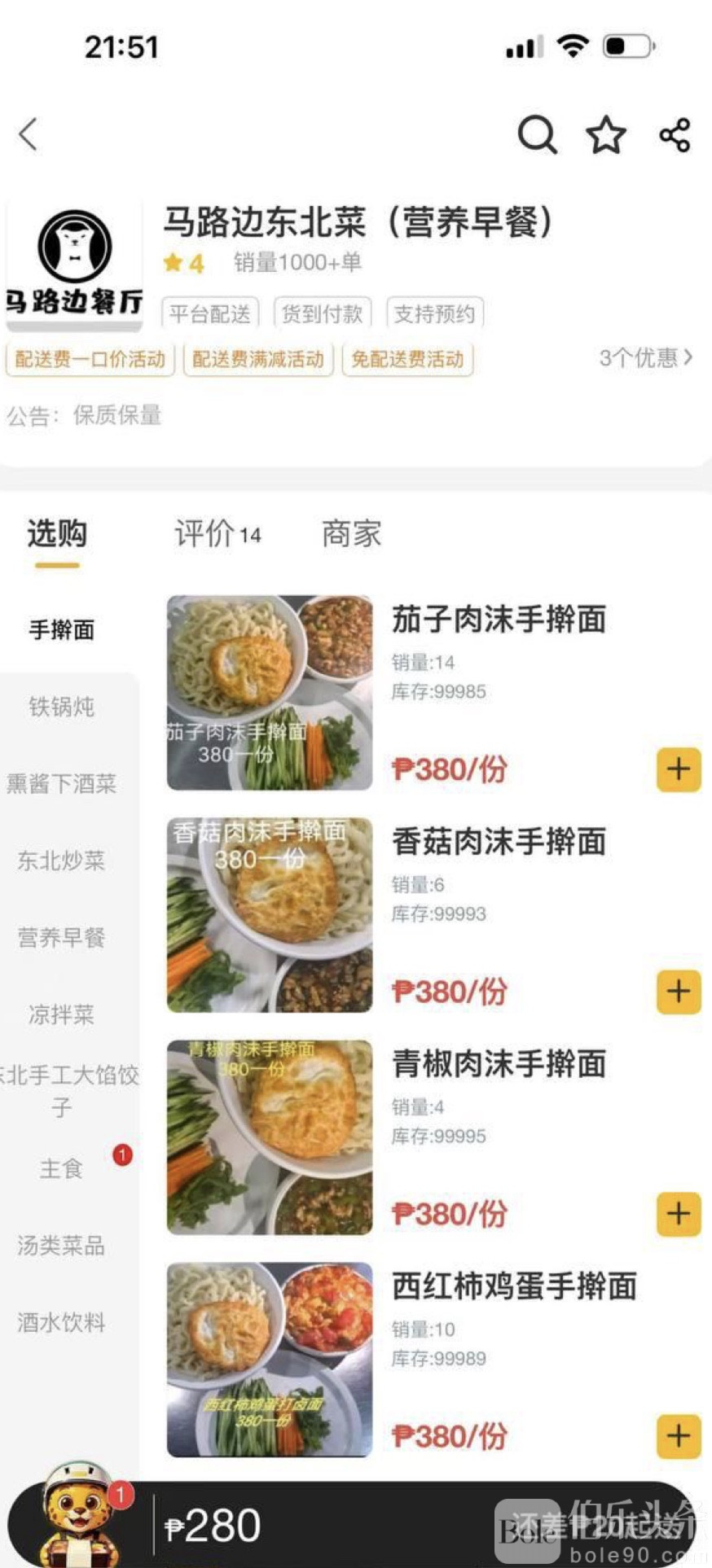This screenshot has height=1568, width=712.
Task: Select the 主食 category
Action: 62,1168
